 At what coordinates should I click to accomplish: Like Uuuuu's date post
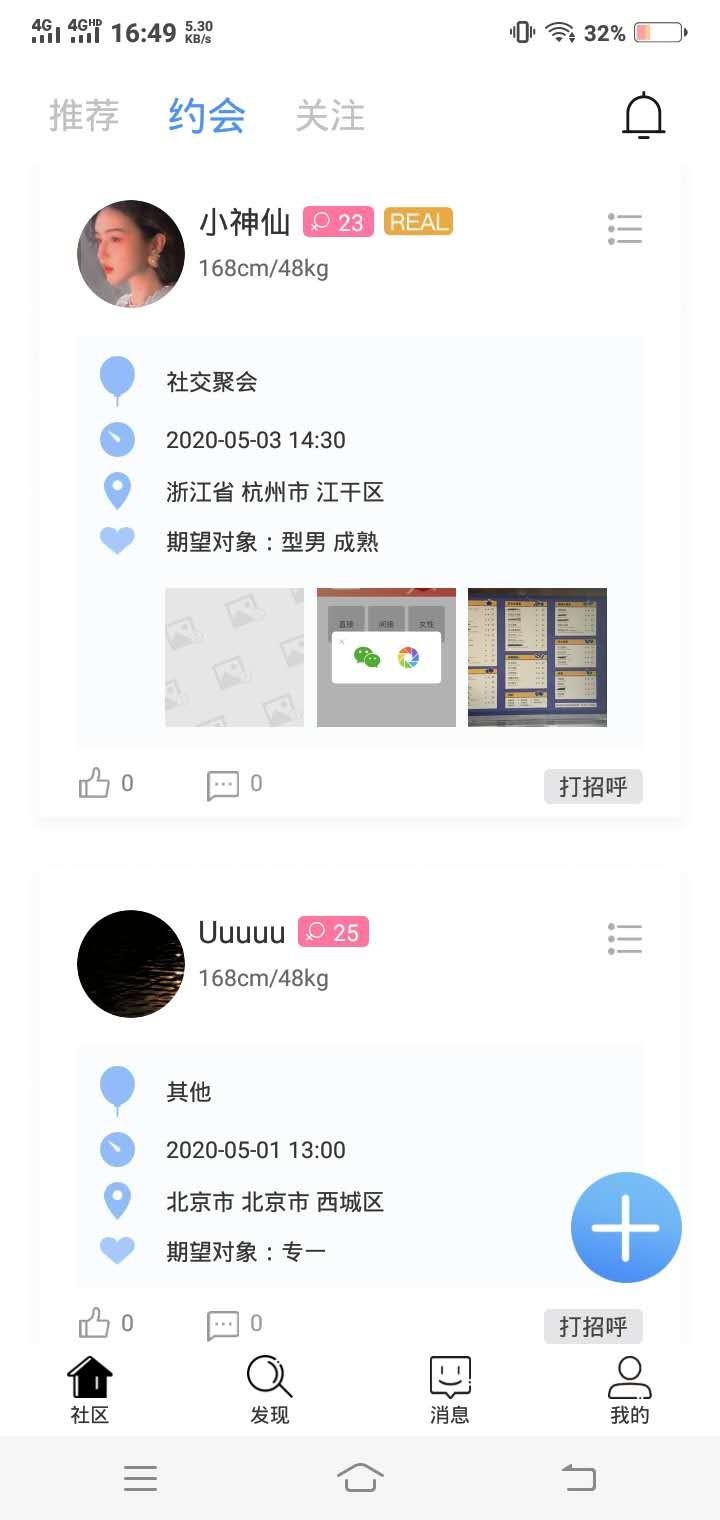point(95,1324)
